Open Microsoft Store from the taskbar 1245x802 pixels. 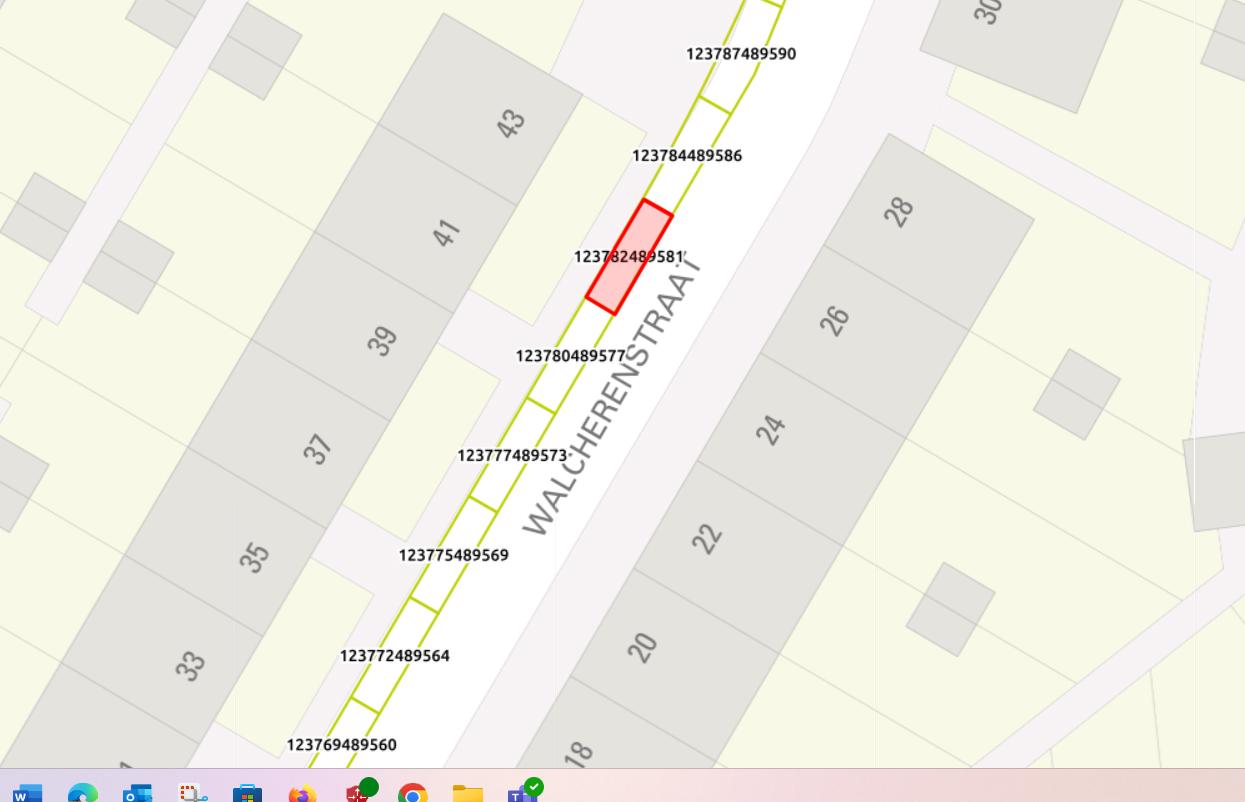click(x=247, y=792)
